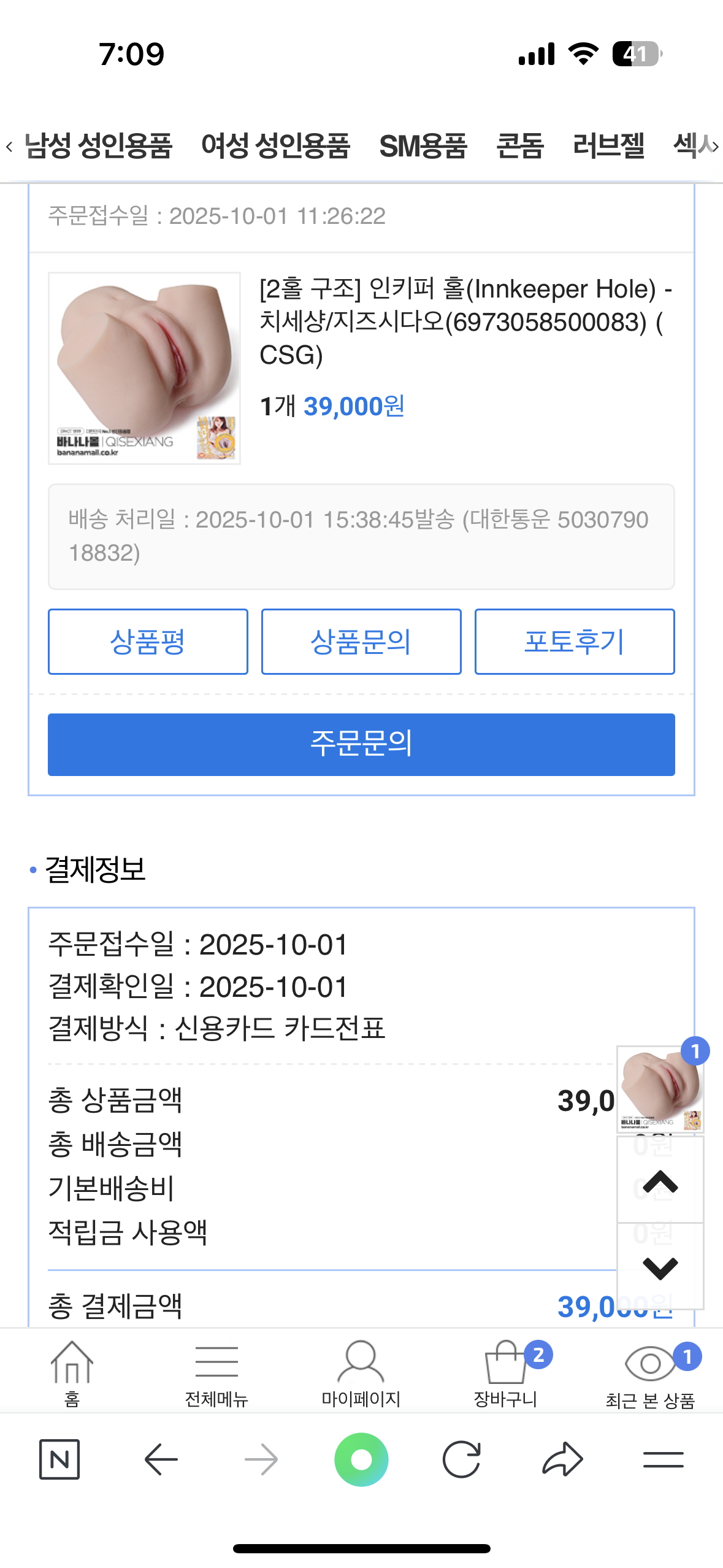Open 상품문의 product inquiry

pyautogui.click(x=361, y=642)
